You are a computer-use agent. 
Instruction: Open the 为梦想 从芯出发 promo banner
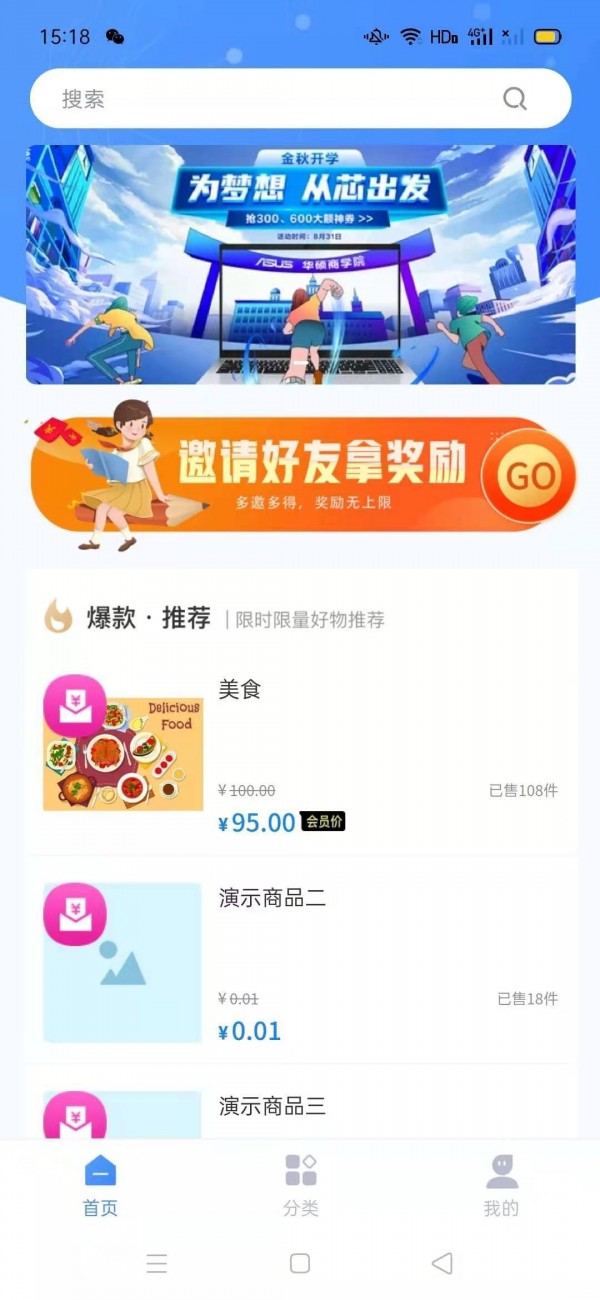pos(300,265)
